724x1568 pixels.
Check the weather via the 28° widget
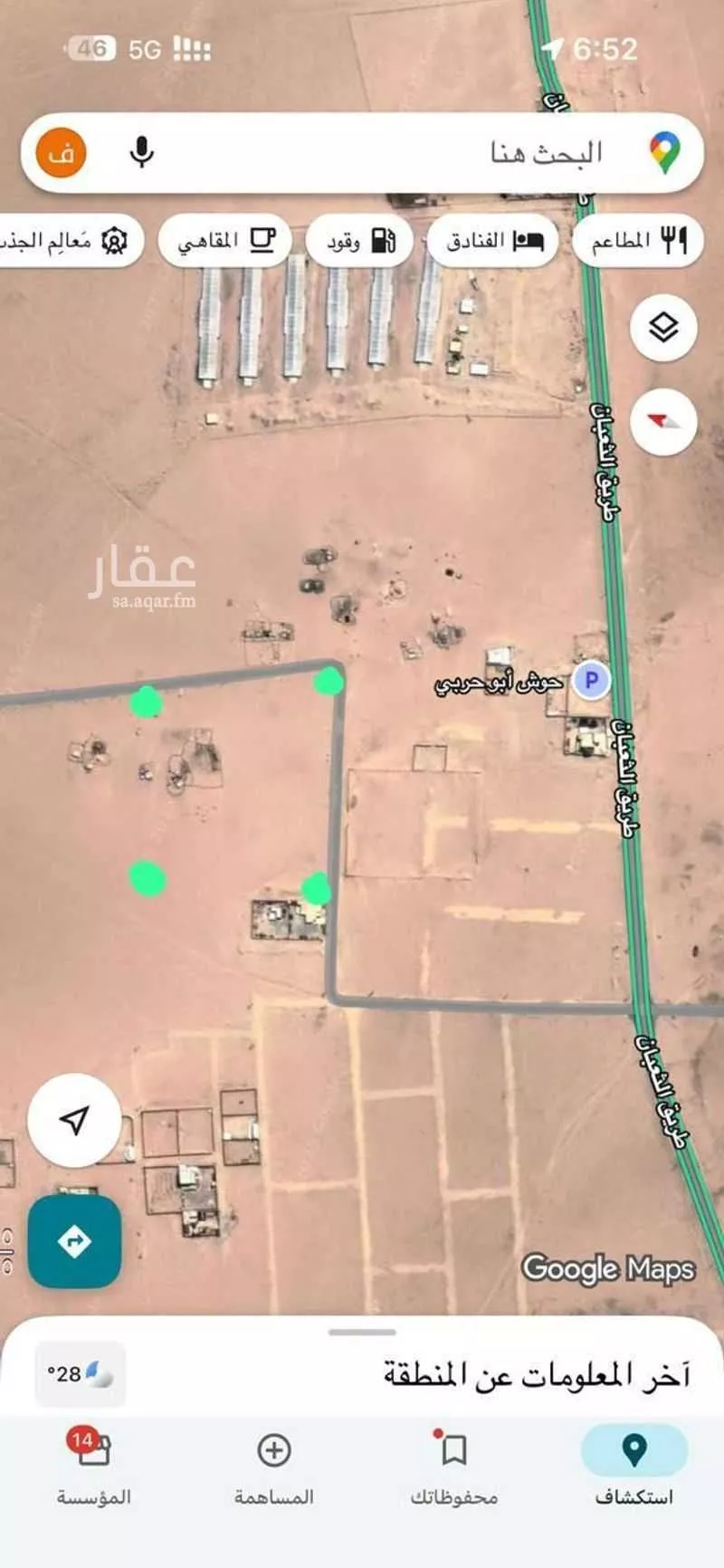pos(79,1370)
